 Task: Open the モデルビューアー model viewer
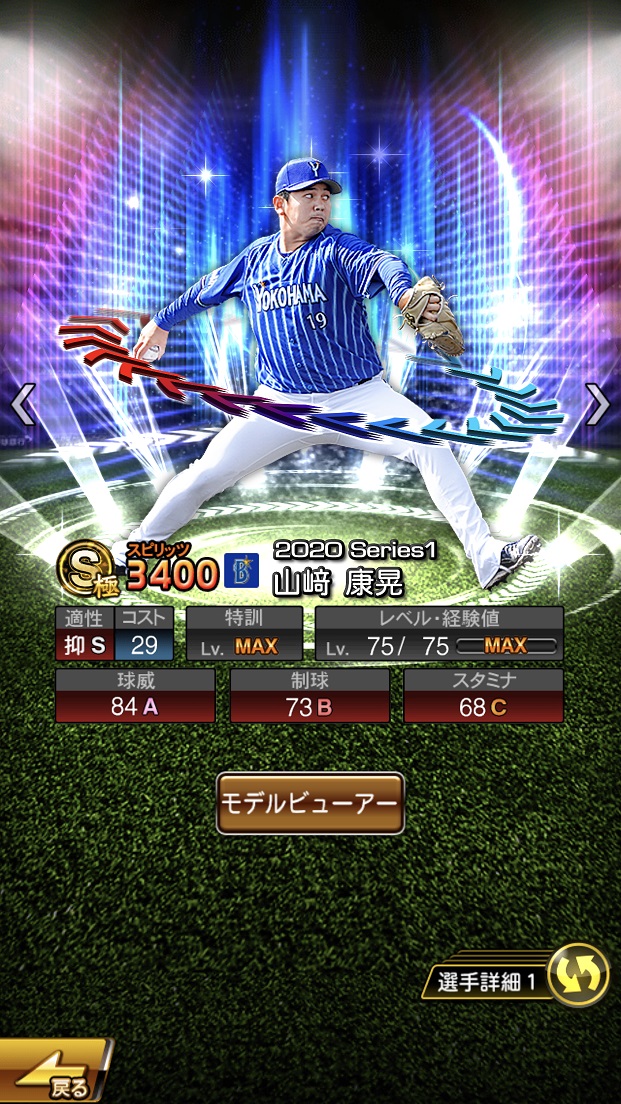(x=310, y=803)
